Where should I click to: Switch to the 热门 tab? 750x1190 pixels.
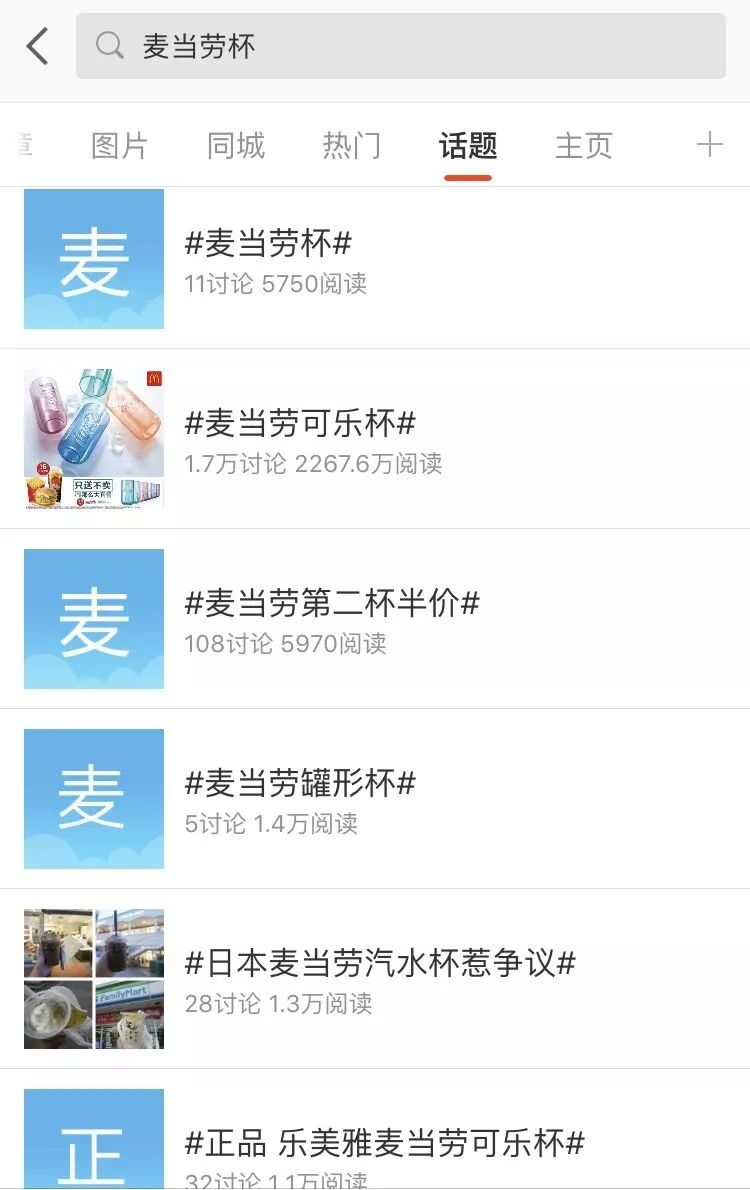click(x=352, y=146)
